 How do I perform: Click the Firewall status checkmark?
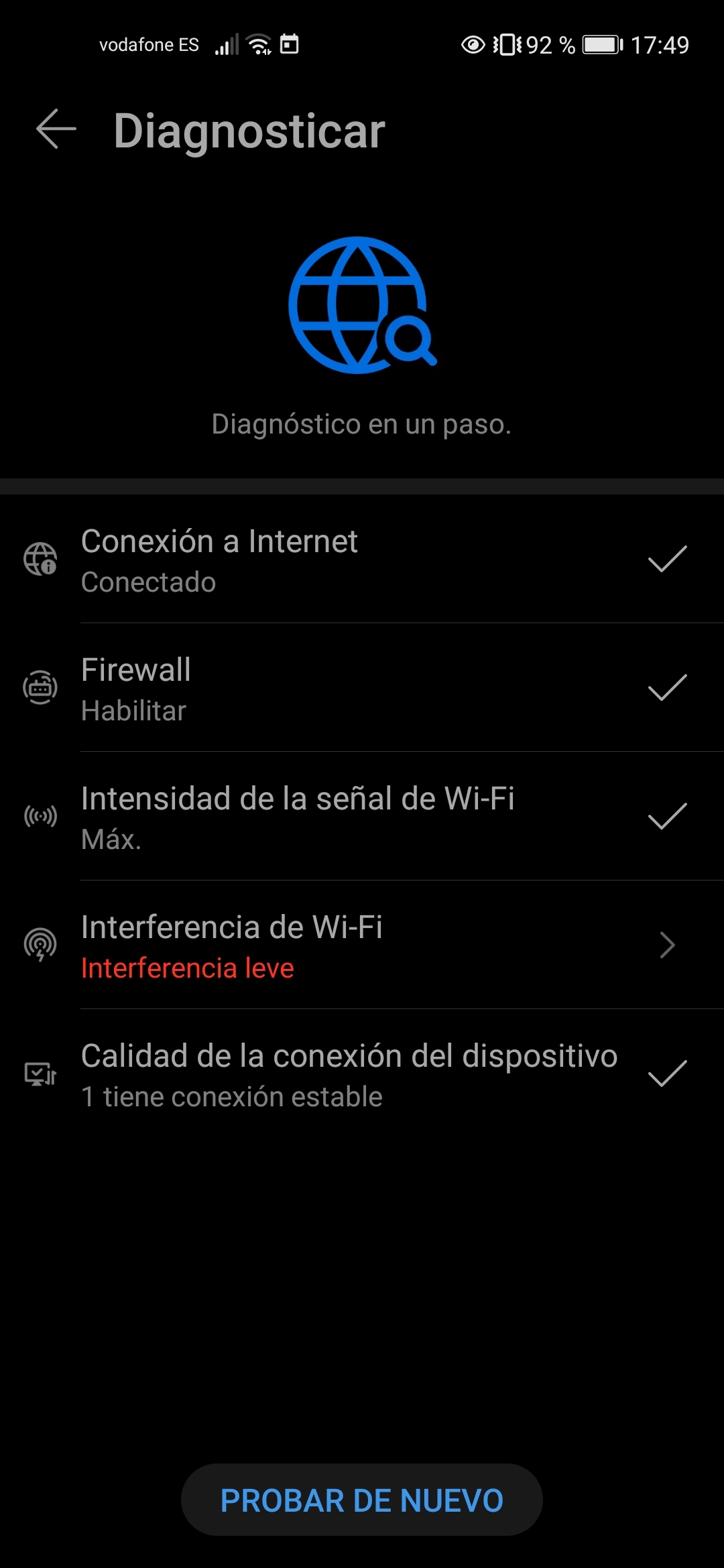click(666, 688)
